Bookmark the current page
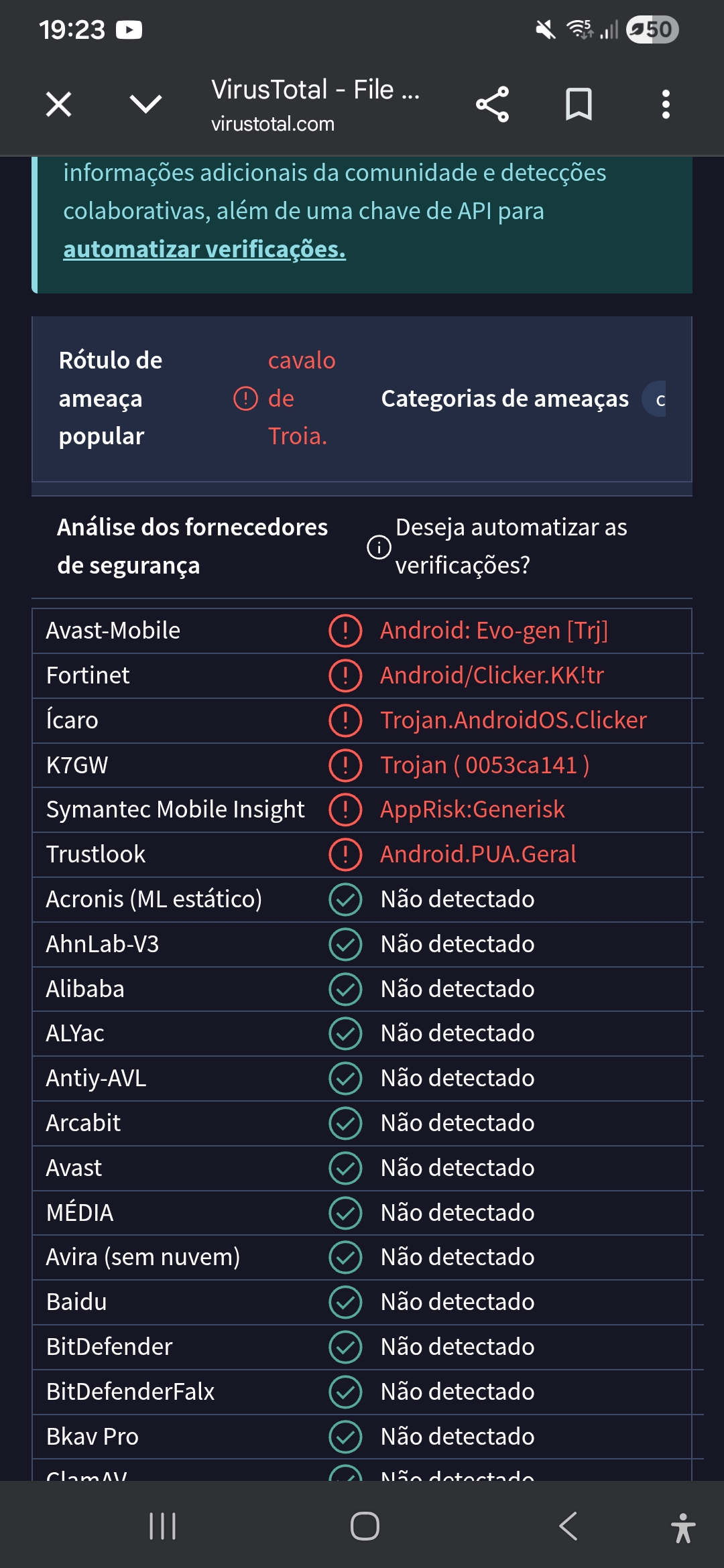Viewport: 724px width, 1568px height. tap(579, 105)
